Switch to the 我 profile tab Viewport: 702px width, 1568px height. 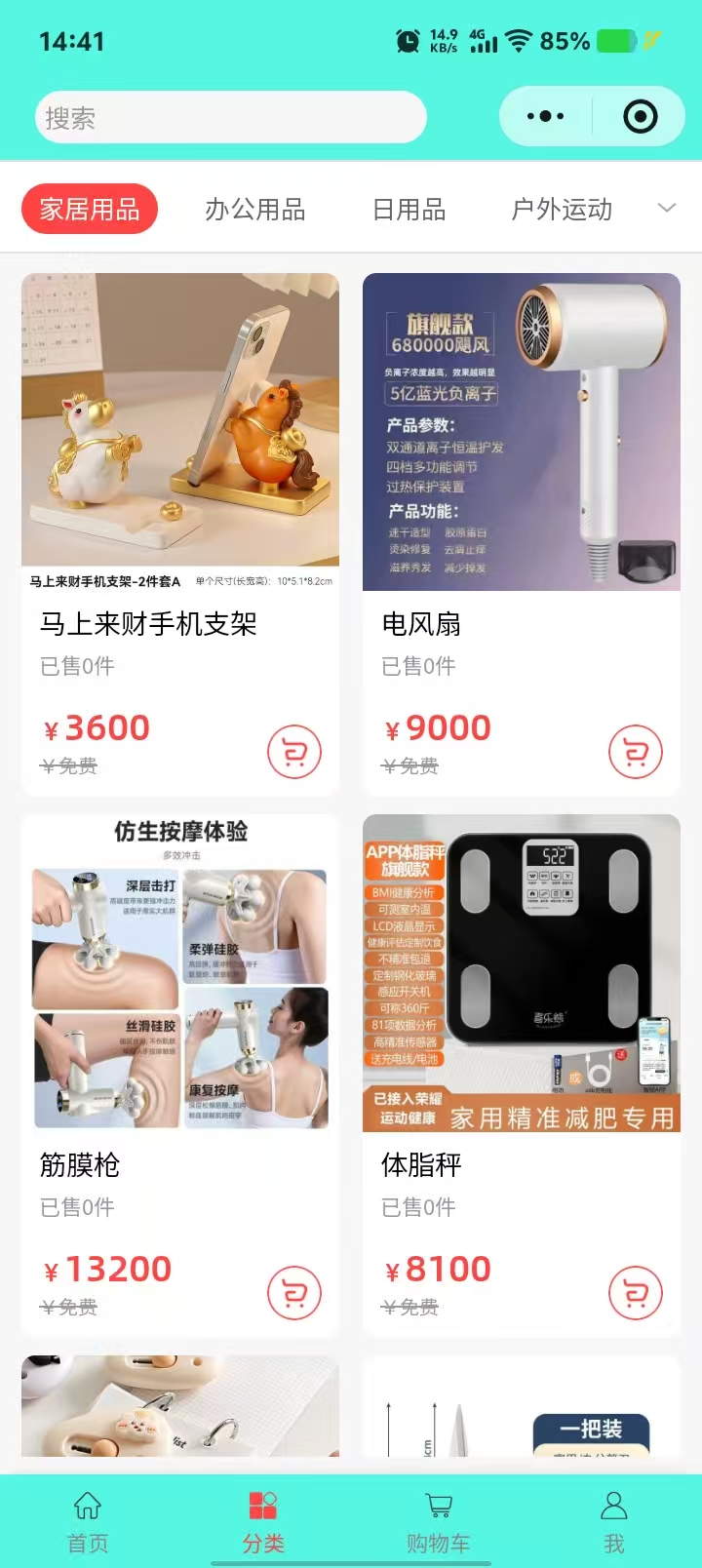614,1521
